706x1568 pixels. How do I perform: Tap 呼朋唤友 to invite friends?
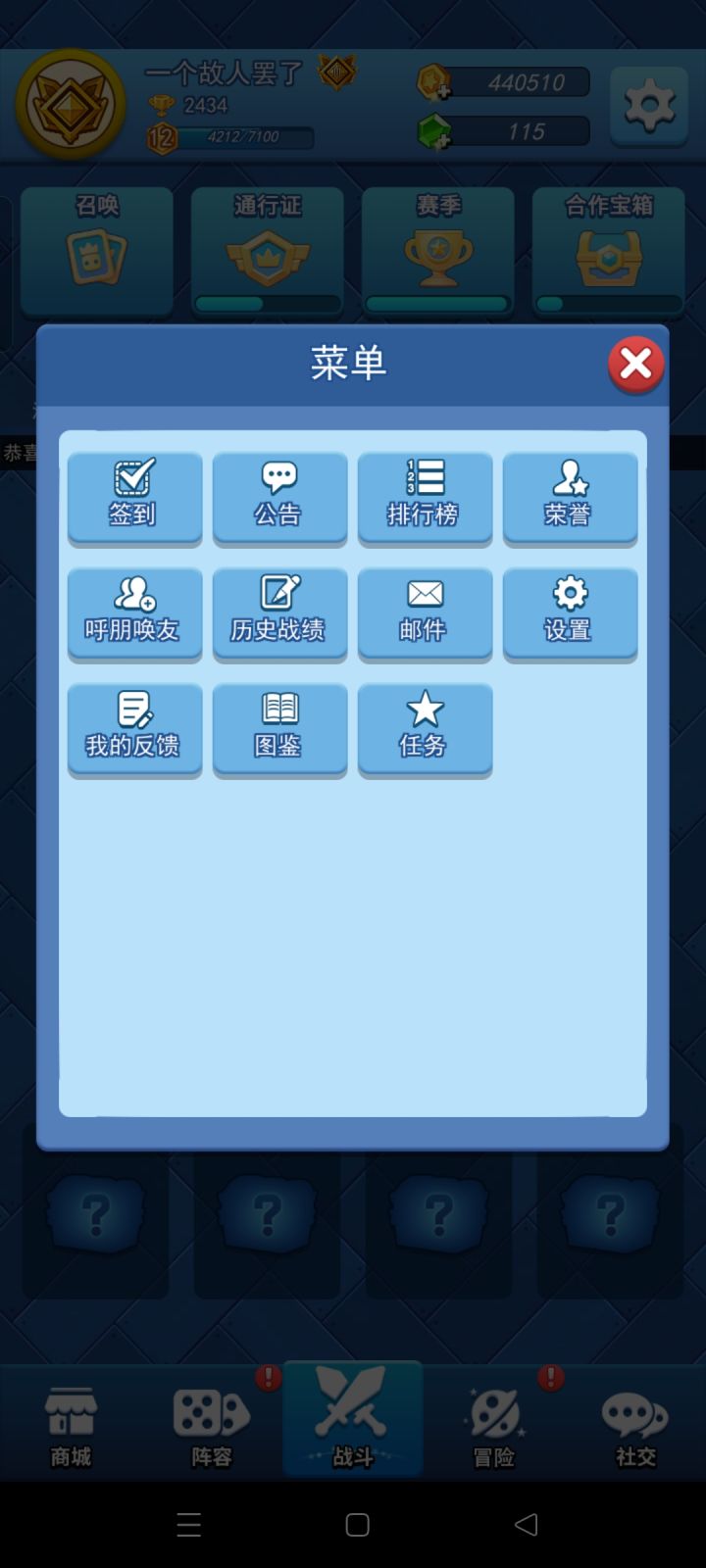click(134, 612)
